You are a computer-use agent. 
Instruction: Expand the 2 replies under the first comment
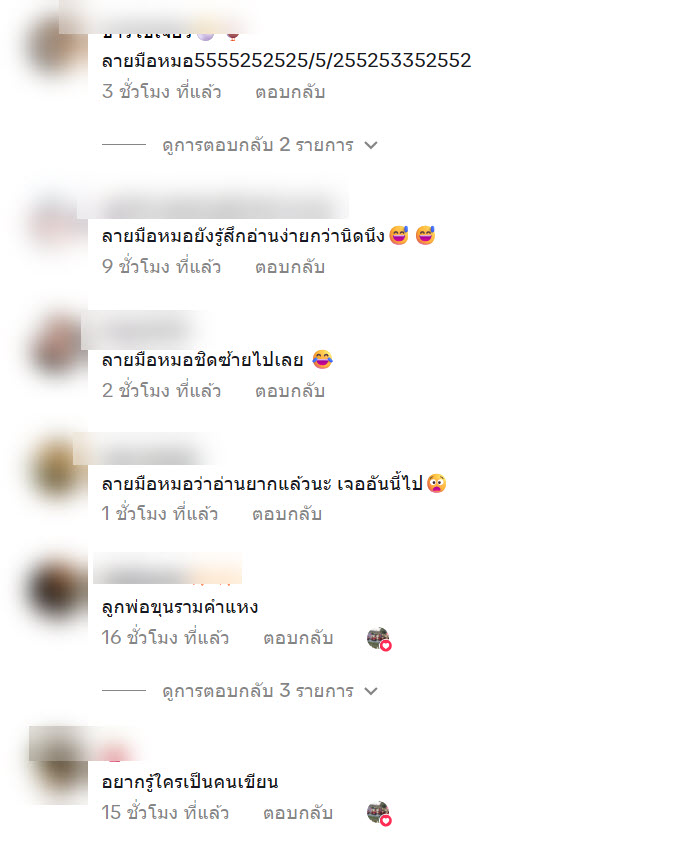[270, 145]
